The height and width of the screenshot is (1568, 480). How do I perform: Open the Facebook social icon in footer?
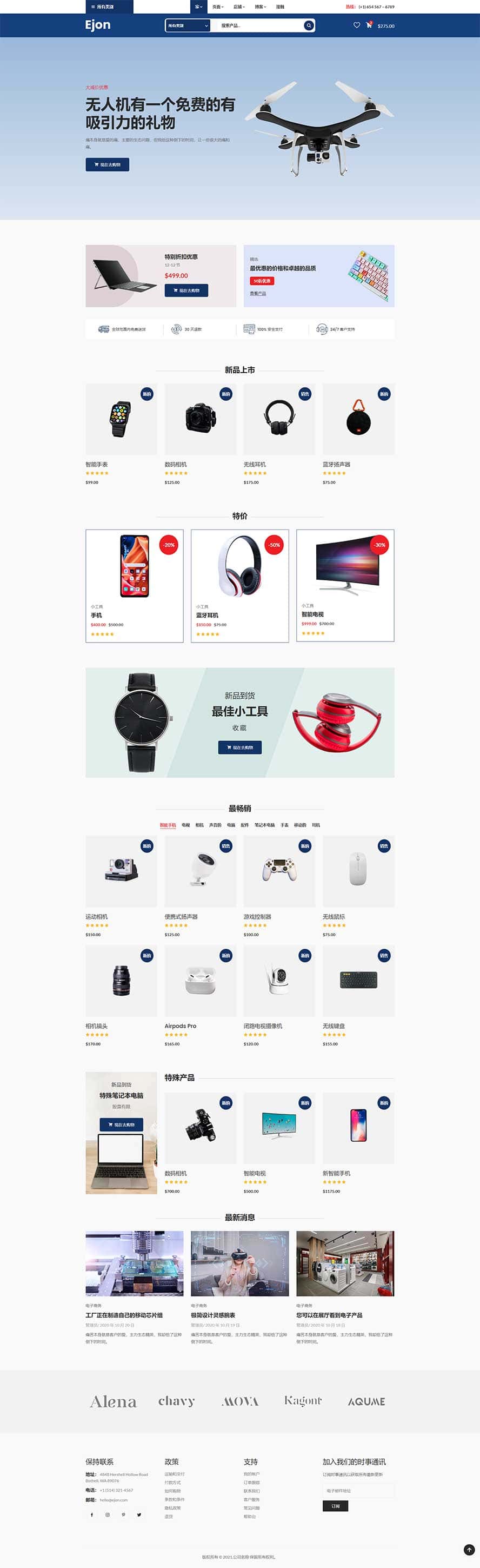[92, 1514]
